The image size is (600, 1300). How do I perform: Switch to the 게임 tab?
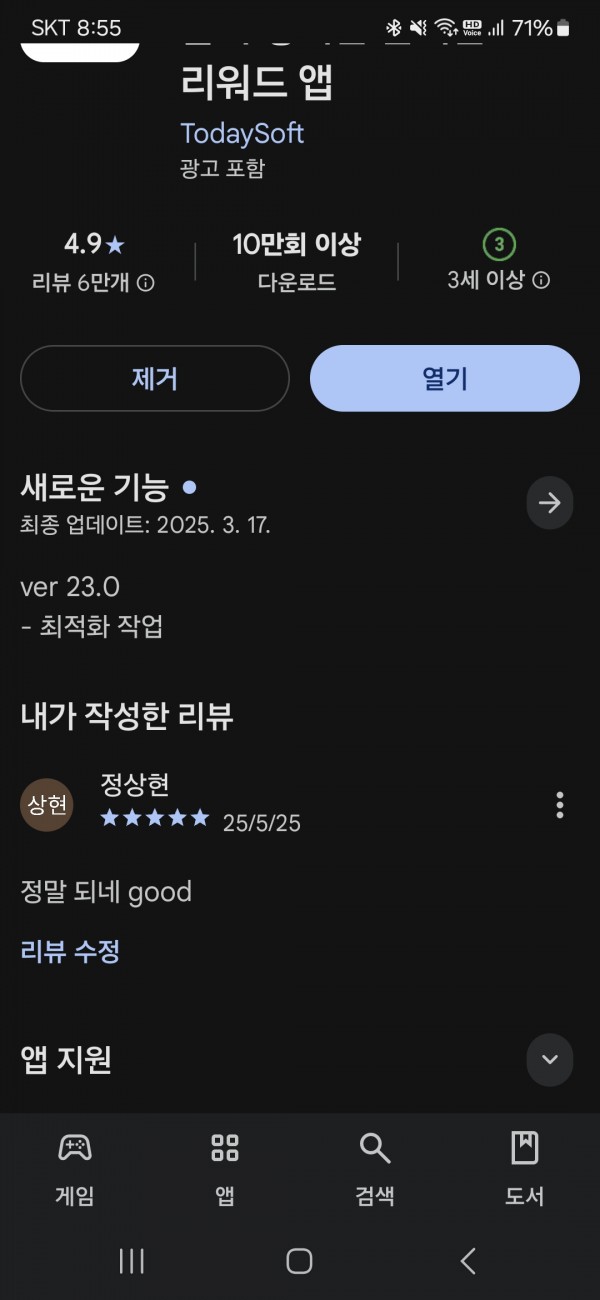click(75, 1168)
